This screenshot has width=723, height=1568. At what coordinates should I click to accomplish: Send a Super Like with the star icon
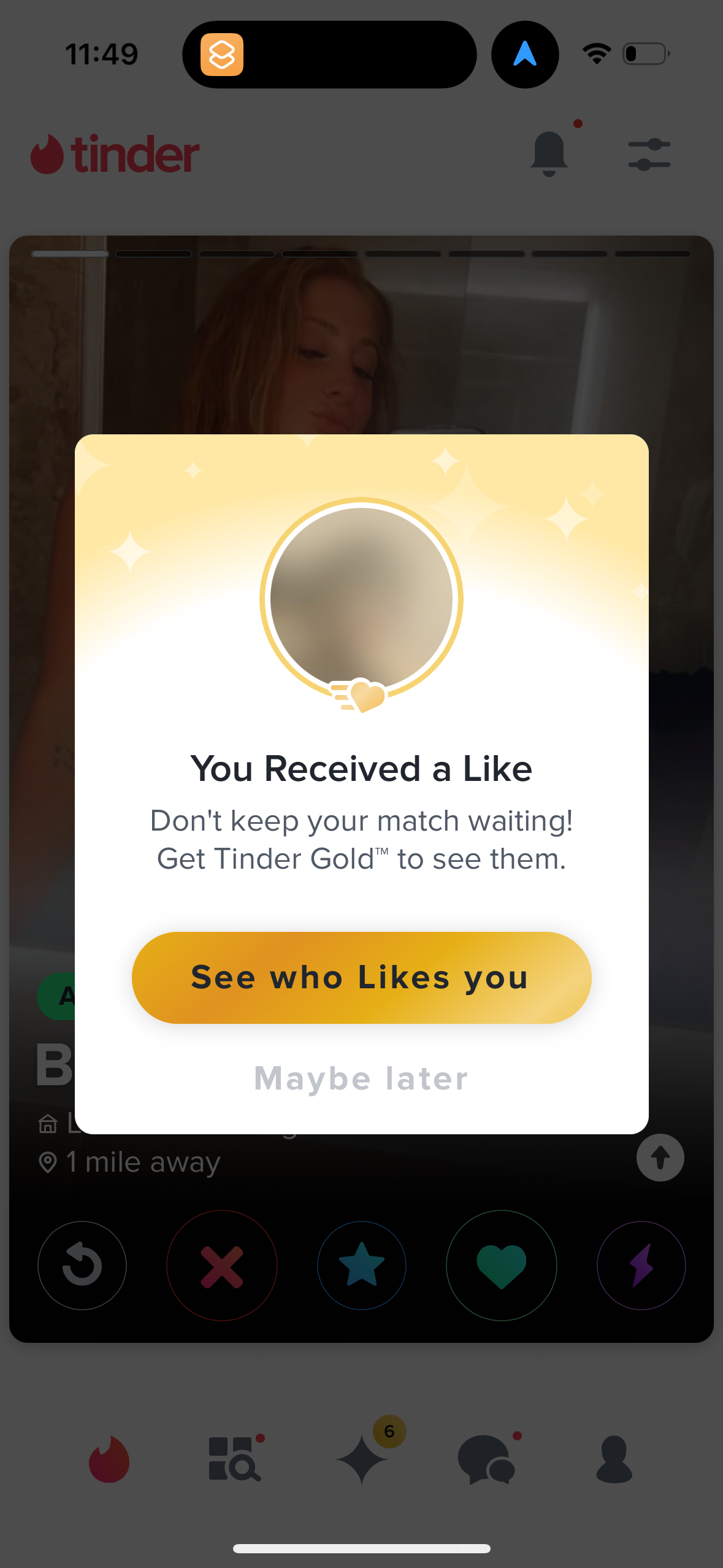[362, 1266]
